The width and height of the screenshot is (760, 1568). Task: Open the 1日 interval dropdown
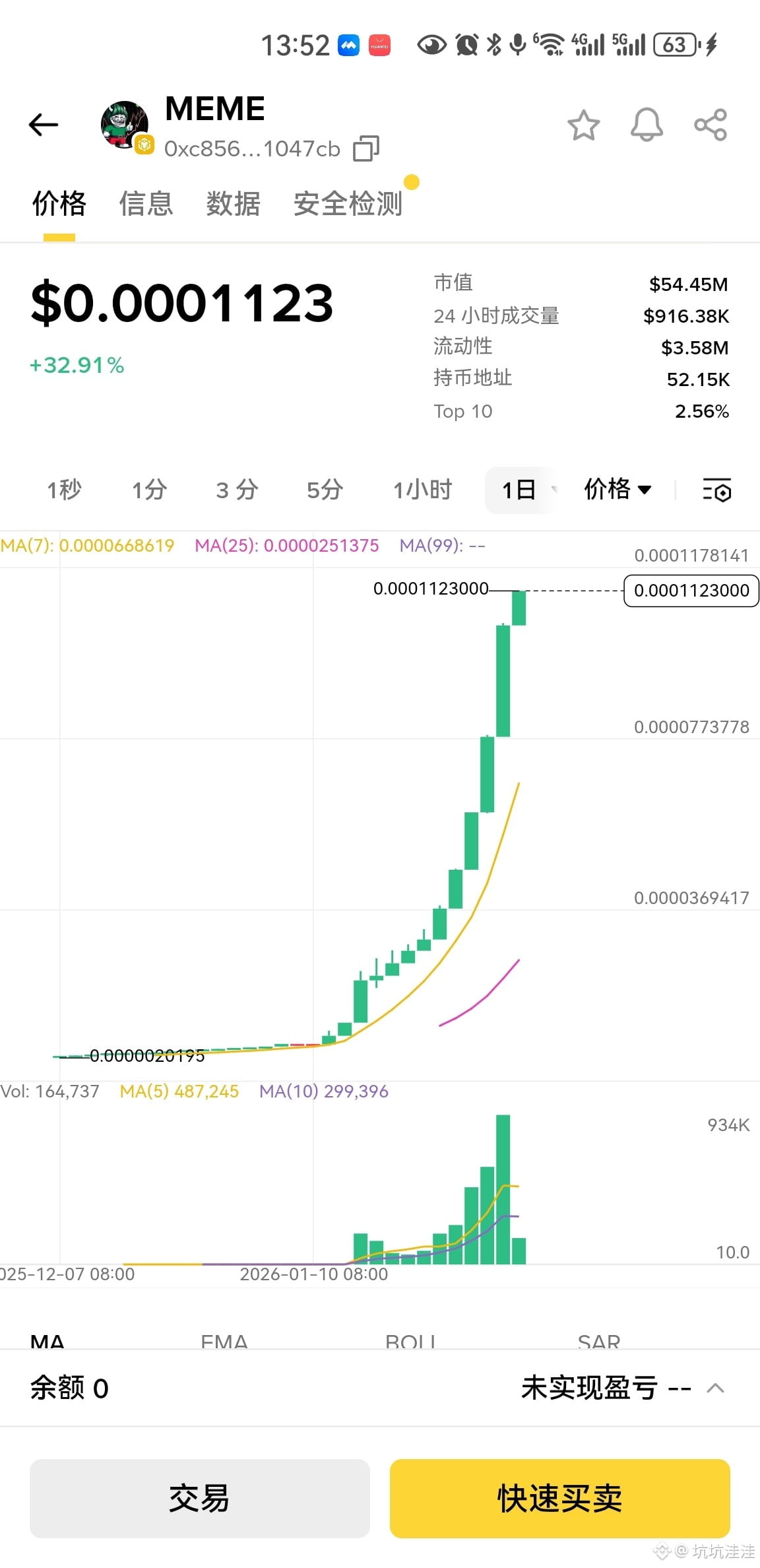click(x=521, y=490)
